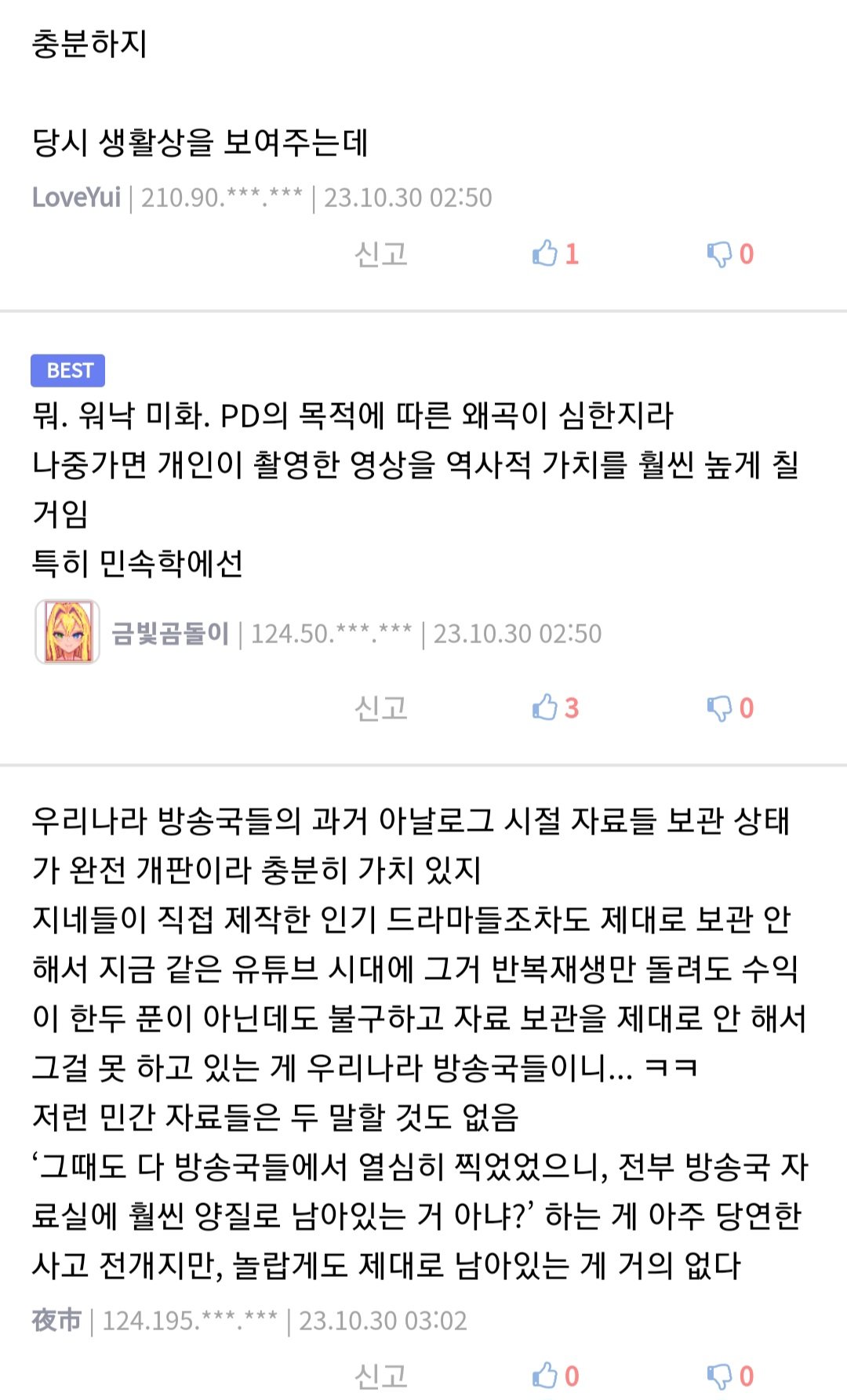
Task: Open LoveYui's user profile
Action: coord(76,198)
